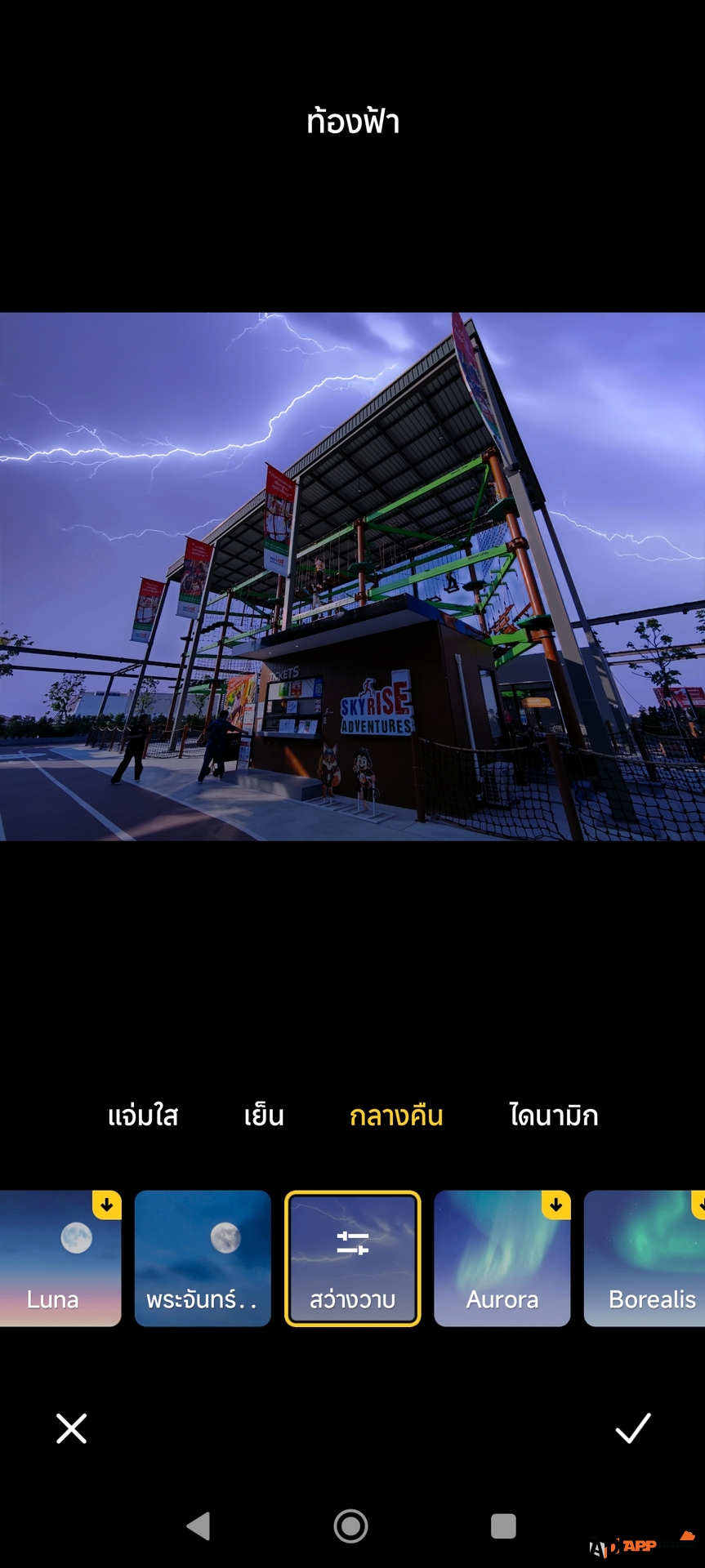Switch to เย็น sky category
The height and width of the screenshot is (1568, 705).
click(x=264, y=1116)
